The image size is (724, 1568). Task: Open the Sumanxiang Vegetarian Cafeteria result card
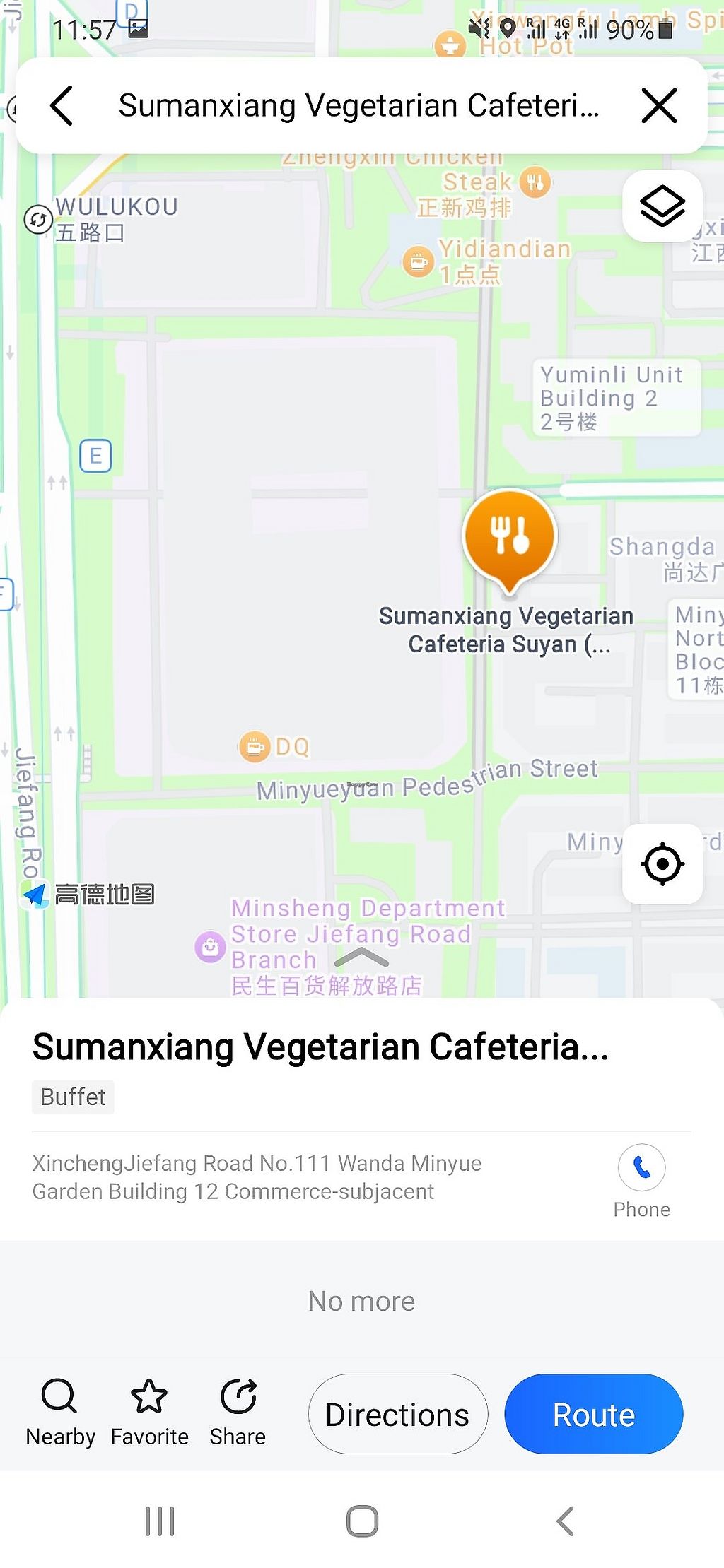[x=320, y=1047]
